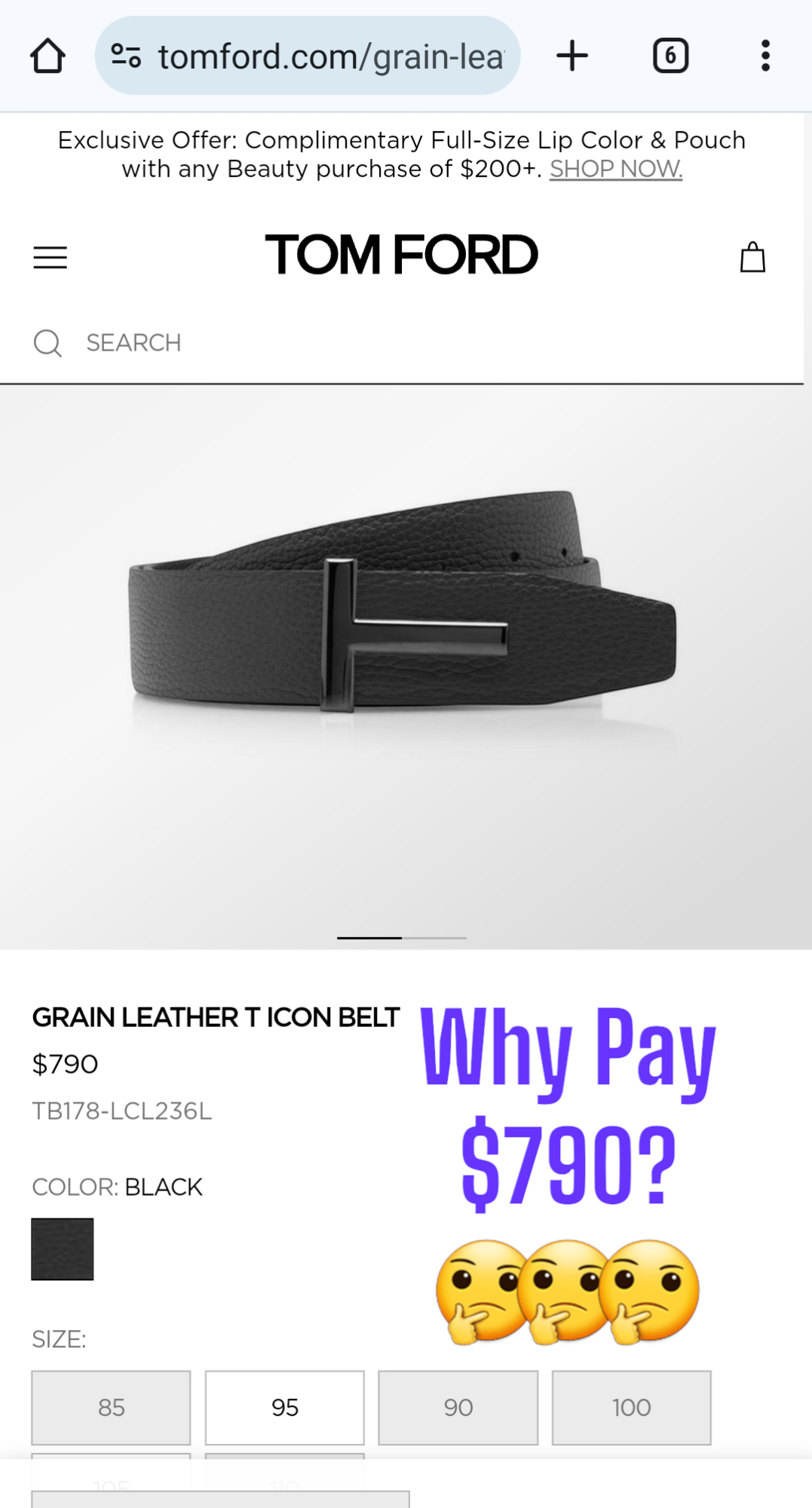Choose belt size 95

point(285,1407)
